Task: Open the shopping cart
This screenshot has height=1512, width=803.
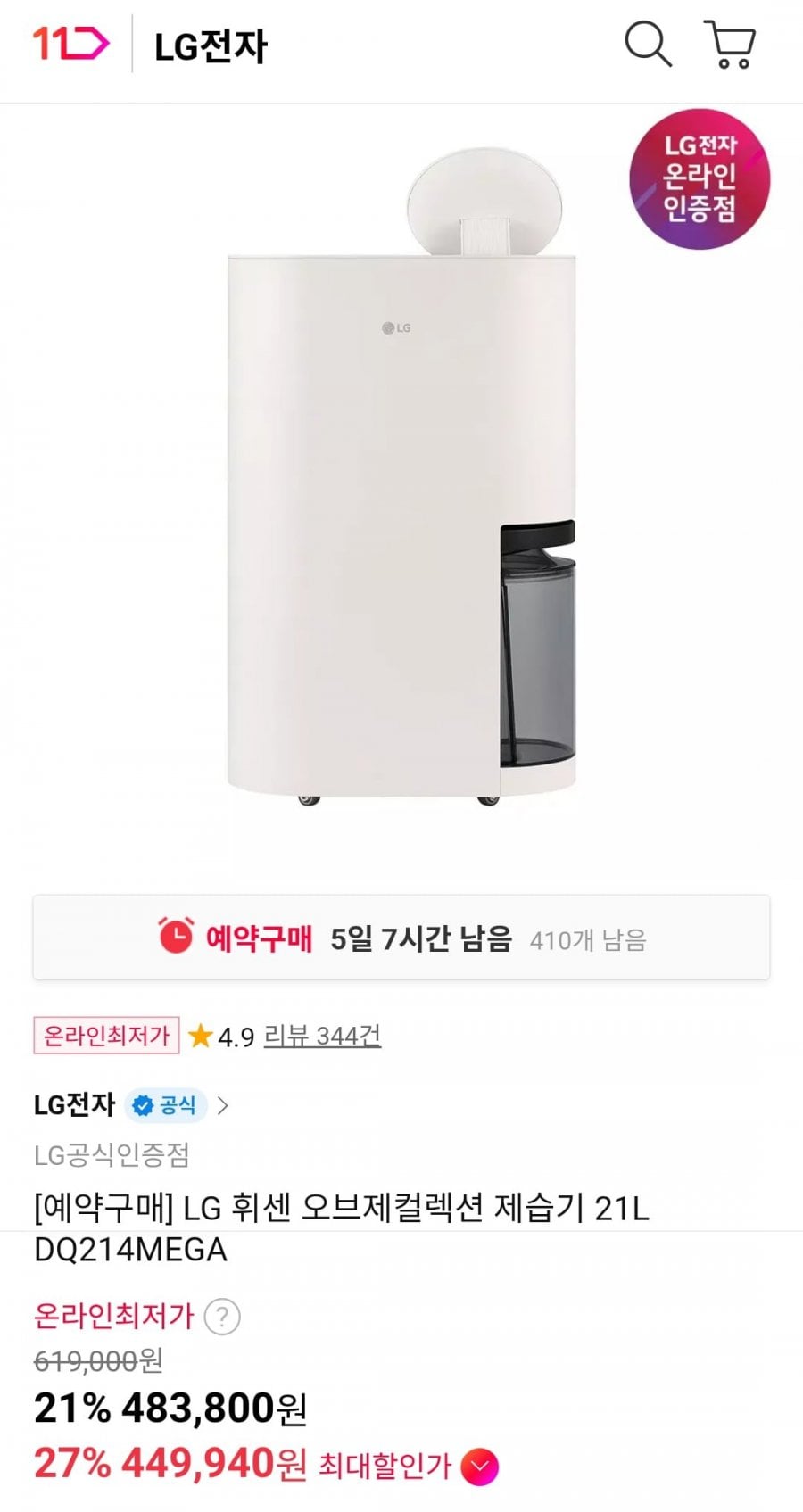Action: click(731, 45)
